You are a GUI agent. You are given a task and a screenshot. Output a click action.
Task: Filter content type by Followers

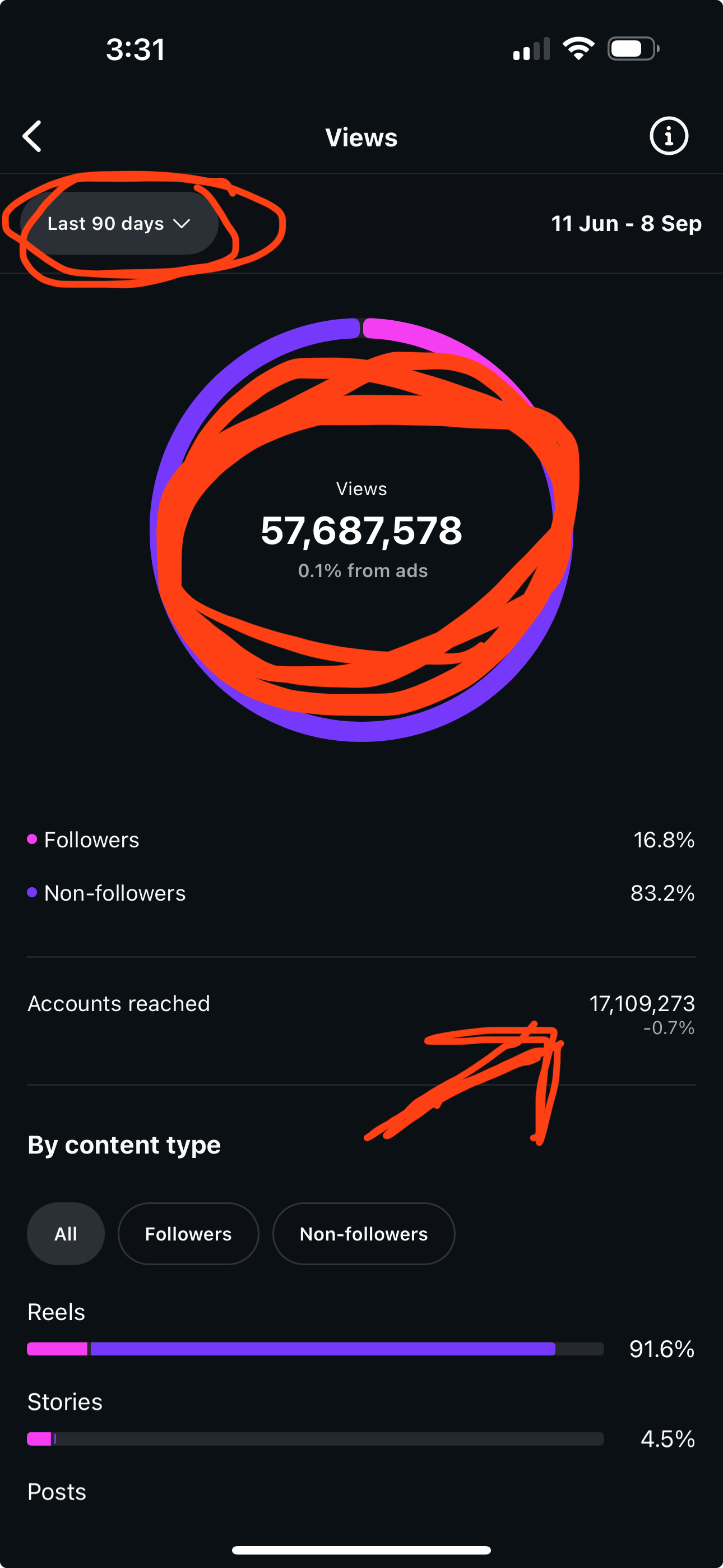[188, 1233]
